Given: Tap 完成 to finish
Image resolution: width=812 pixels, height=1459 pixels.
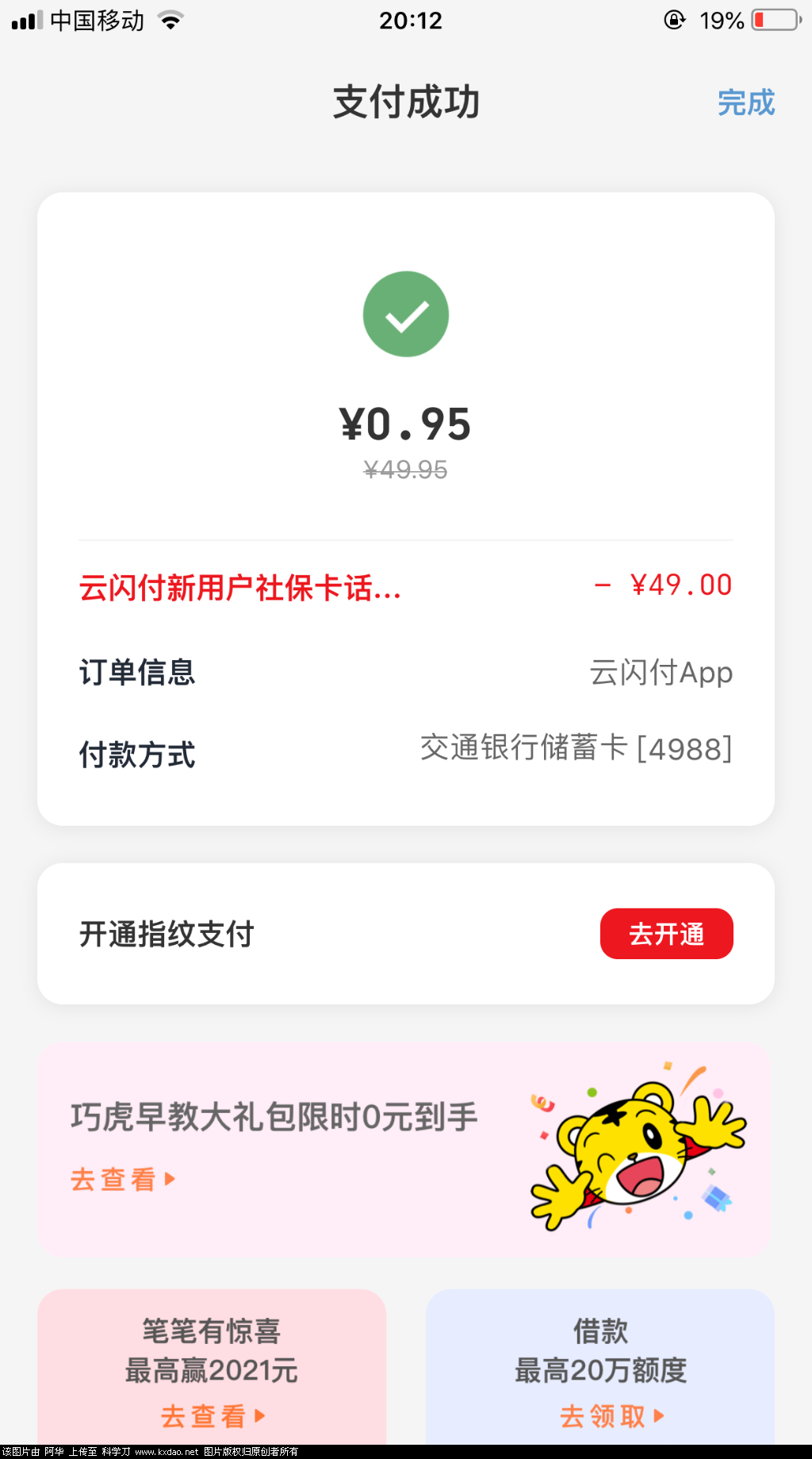Looking at the screenshot, I should point(745,103).
